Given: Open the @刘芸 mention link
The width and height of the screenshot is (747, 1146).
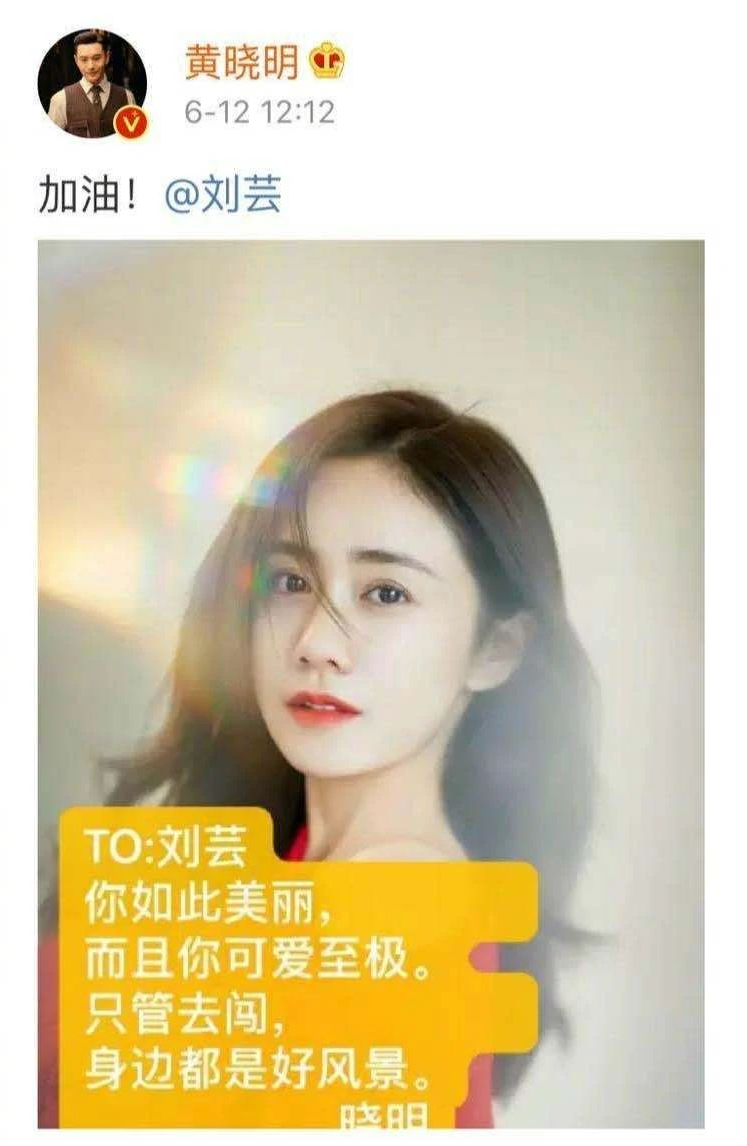Looking at the screenshot, I should click(222, 196).
